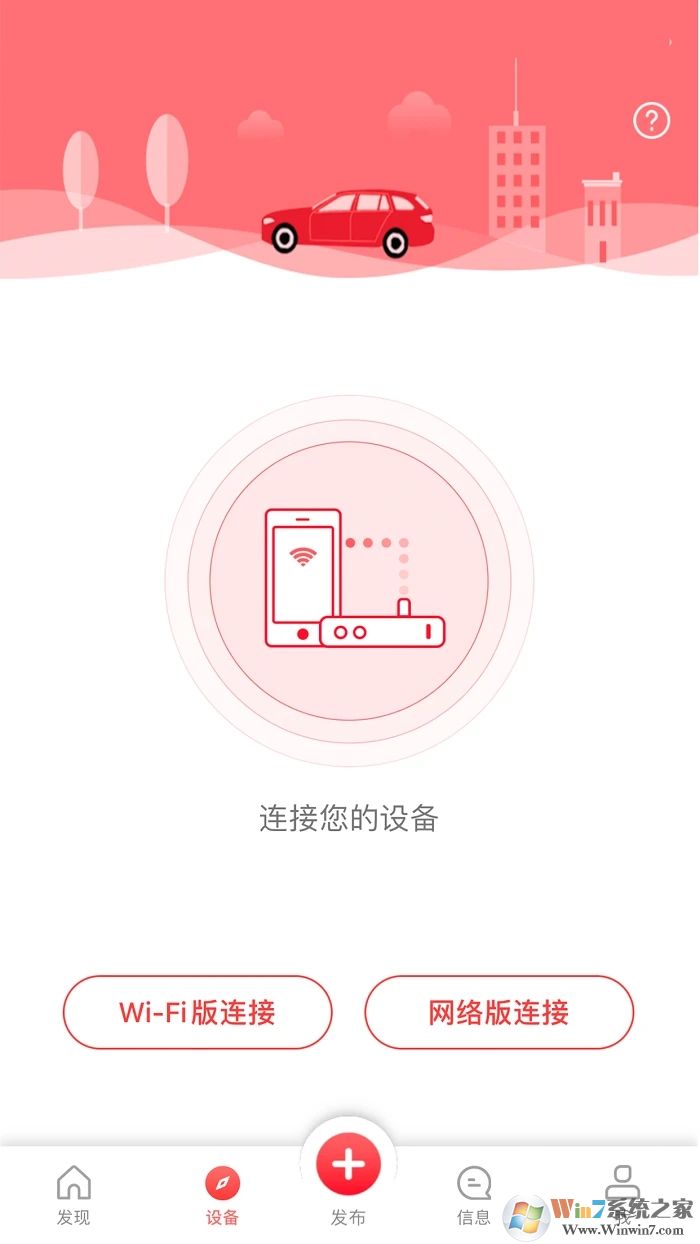Select the 网络版连接 connection option
This screenshot has width=700, height=1244.
pyautogui.click(x=499, y=1012)
